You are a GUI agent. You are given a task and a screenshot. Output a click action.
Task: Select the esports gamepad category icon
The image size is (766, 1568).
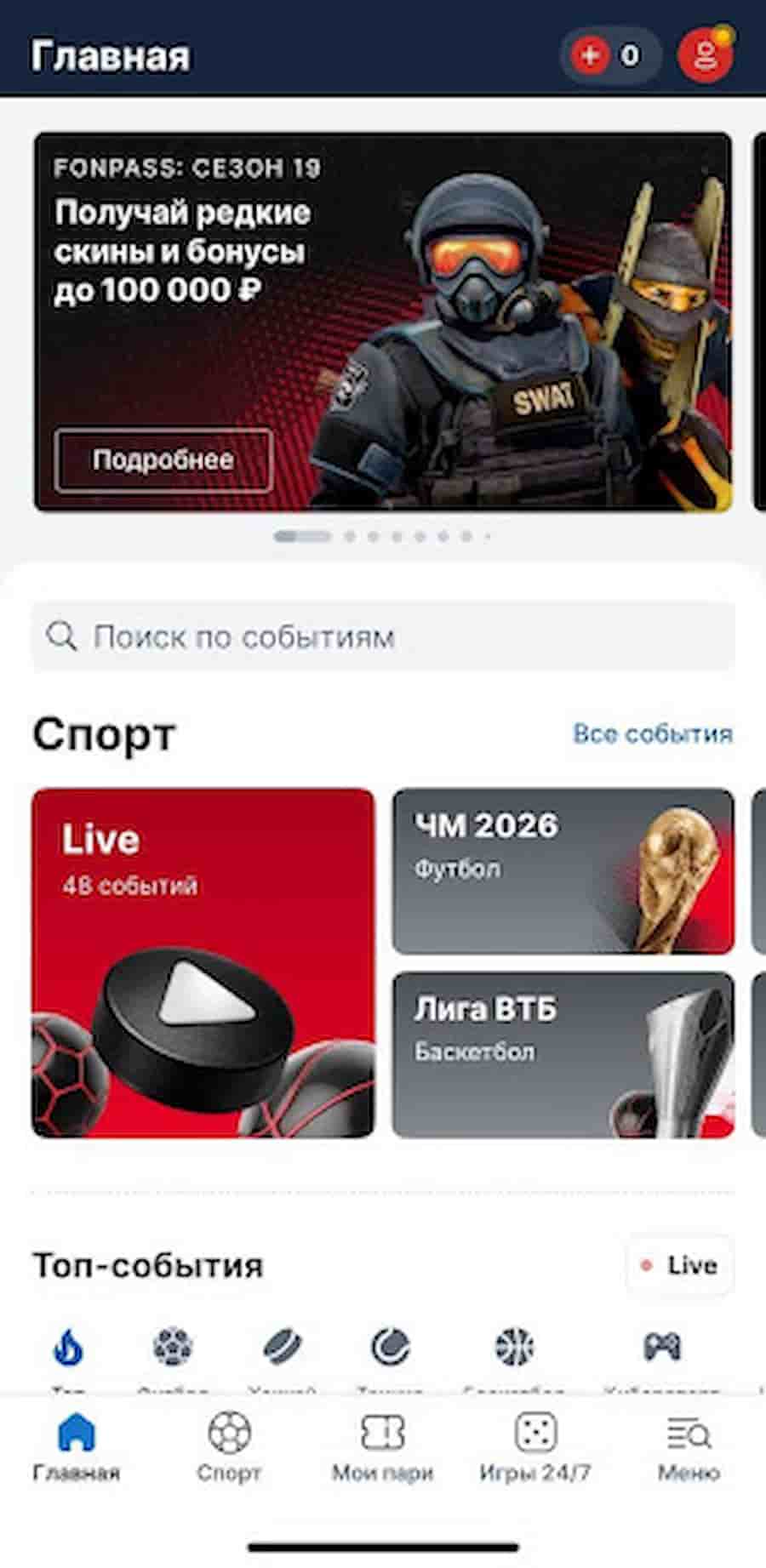pyautogui.click(x=661, y=1347)
